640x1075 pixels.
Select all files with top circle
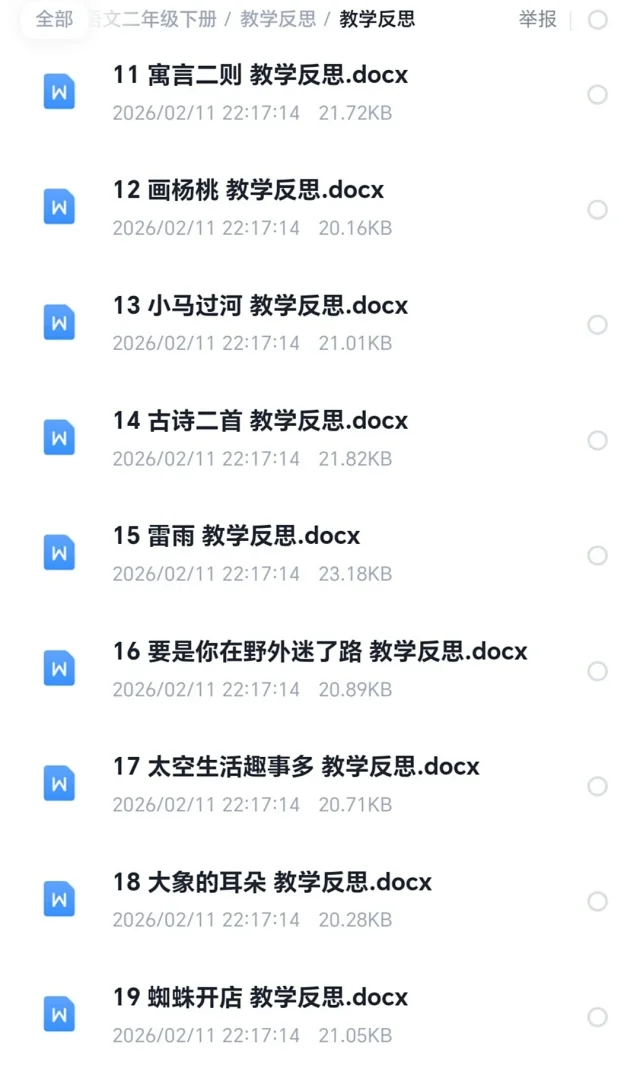(x=597, y=20)
